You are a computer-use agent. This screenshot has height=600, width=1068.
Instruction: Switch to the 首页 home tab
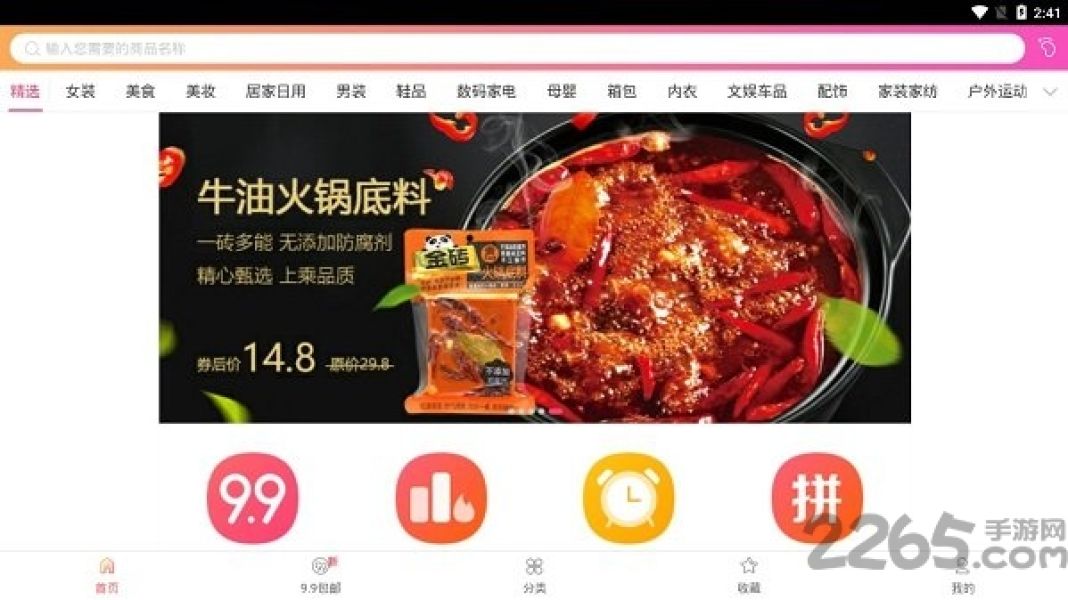(107, 575)
